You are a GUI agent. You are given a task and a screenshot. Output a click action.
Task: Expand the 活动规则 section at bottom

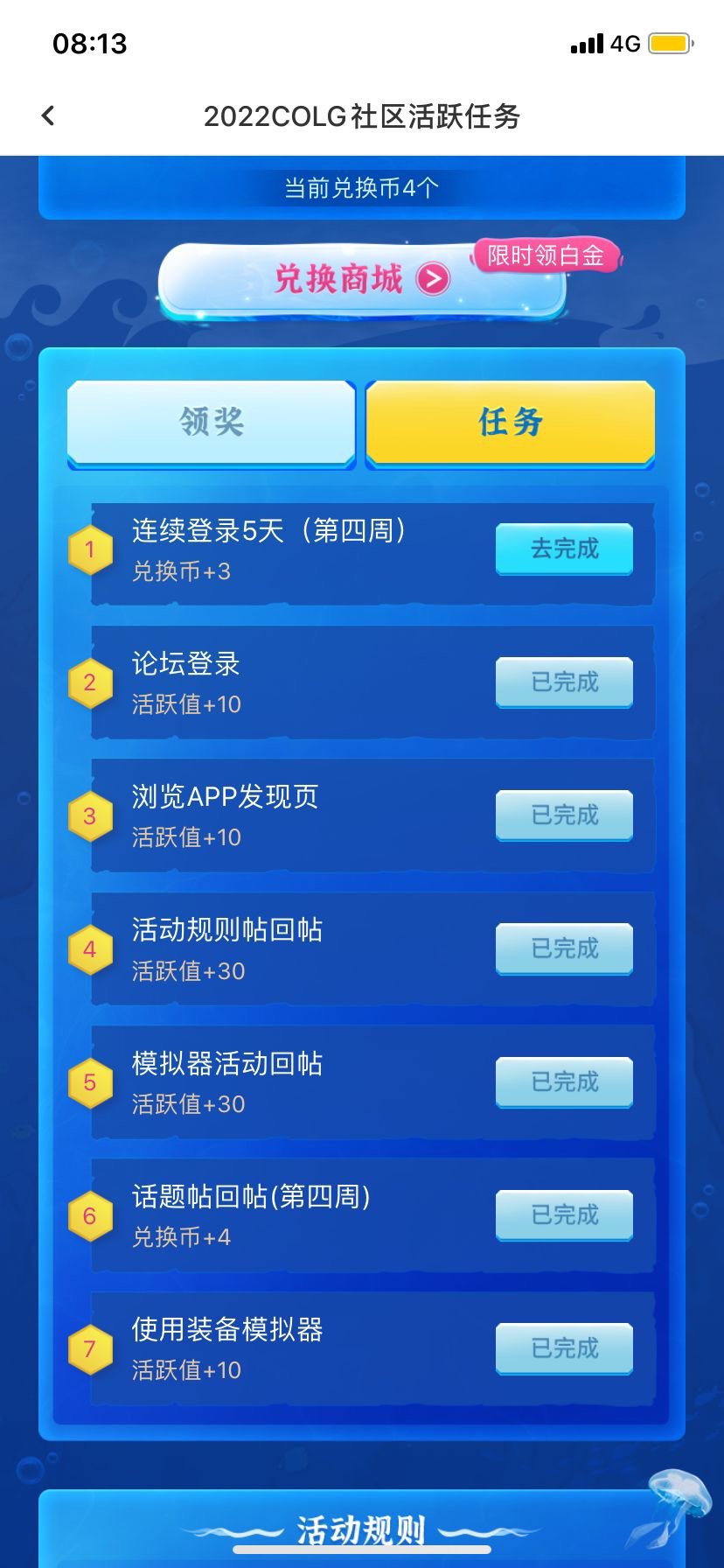tap(362, 1528)
